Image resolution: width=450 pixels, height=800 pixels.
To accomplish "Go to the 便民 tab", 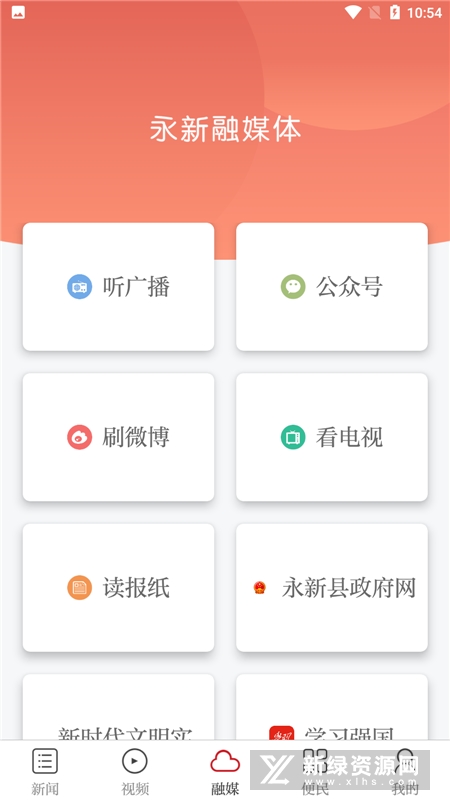I will 315,771.
